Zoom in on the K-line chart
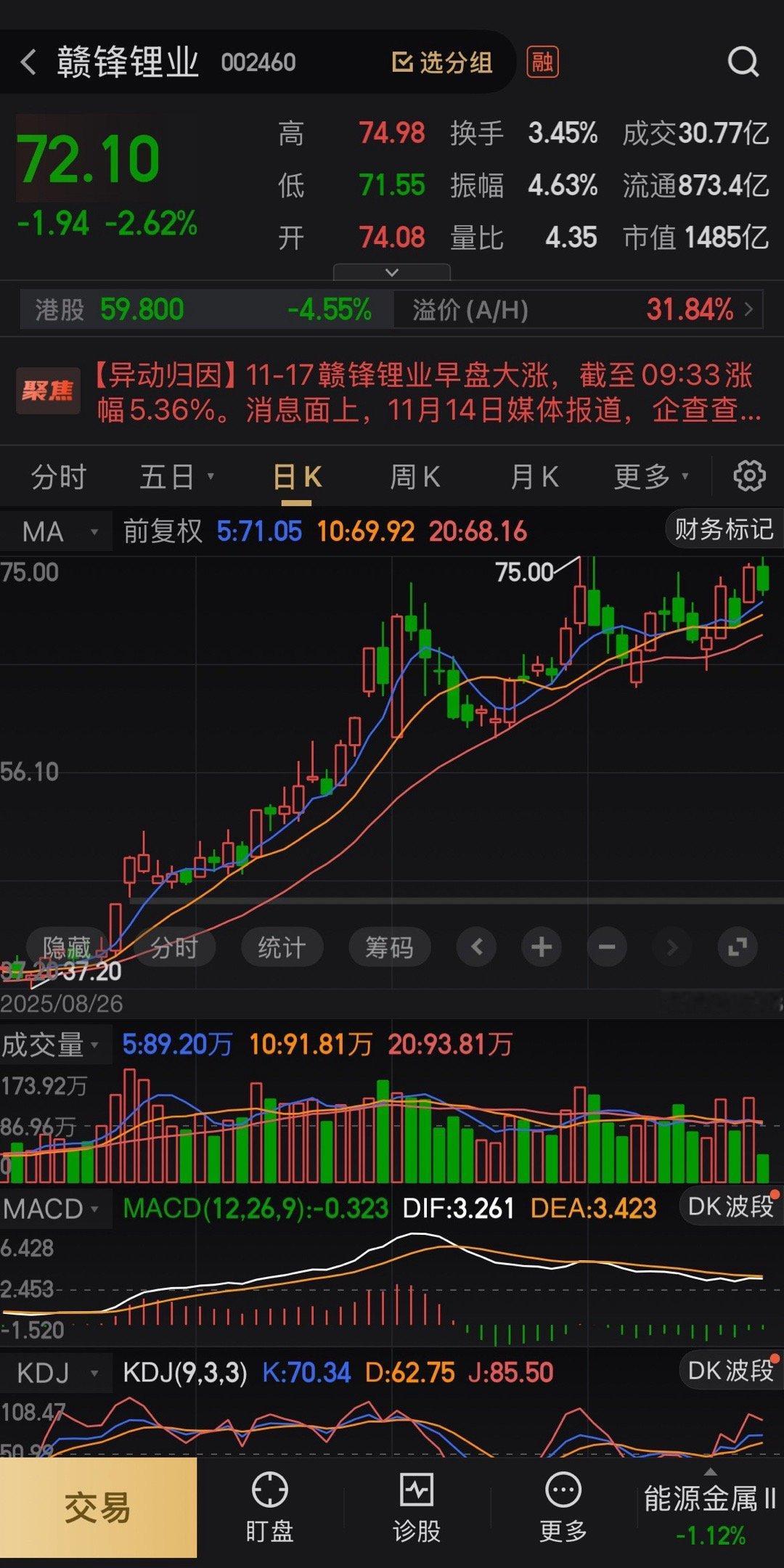The height and width of the screenshot is (1568, 784). coord(541,947)
